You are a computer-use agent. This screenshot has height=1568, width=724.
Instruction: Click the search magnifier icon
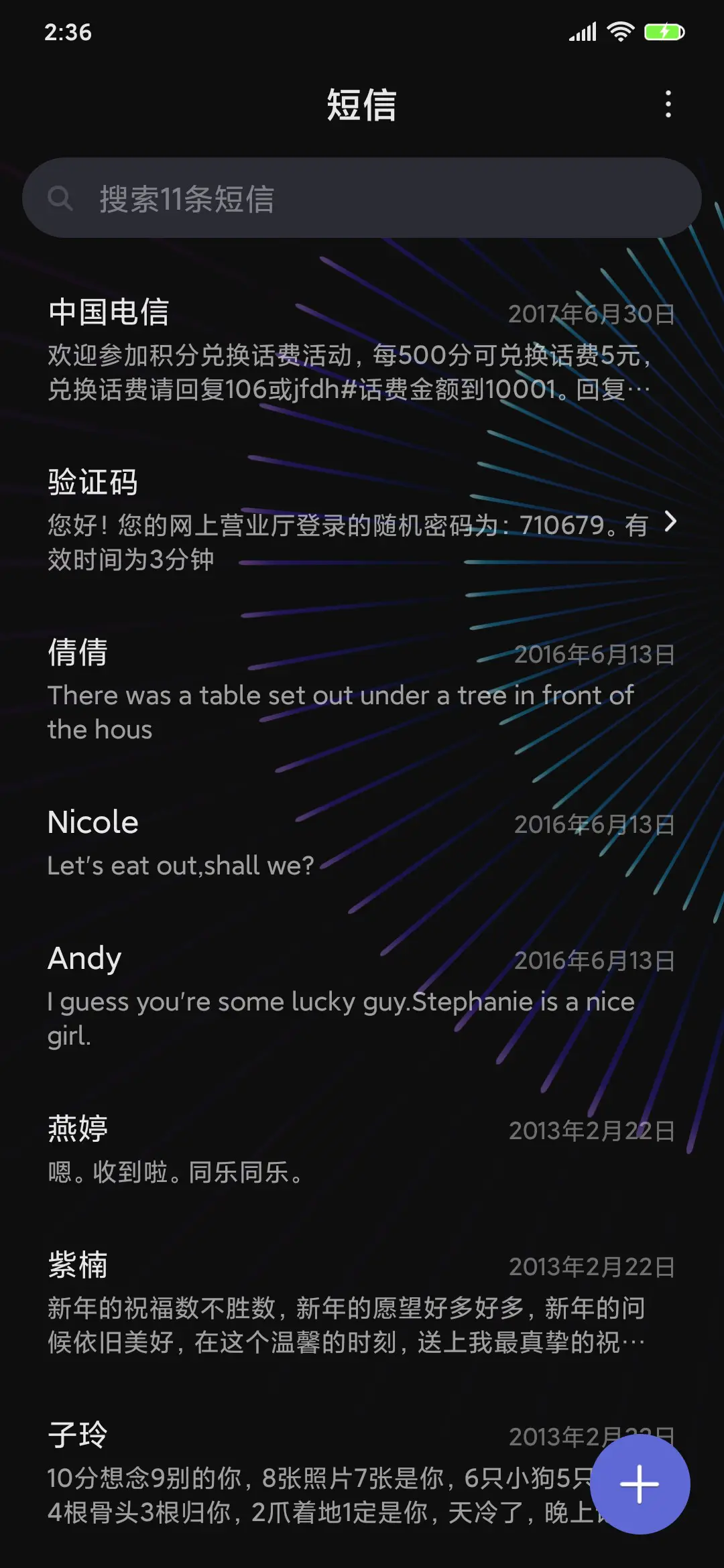[x=62, y=198]
